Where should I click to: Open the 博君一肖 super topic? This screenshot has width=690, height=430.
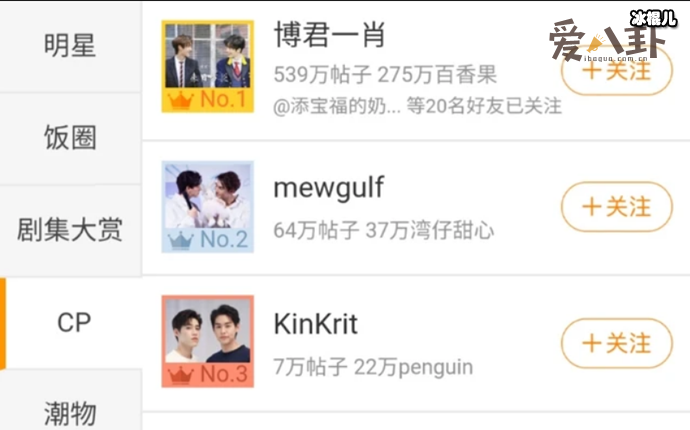coord(330,36)
